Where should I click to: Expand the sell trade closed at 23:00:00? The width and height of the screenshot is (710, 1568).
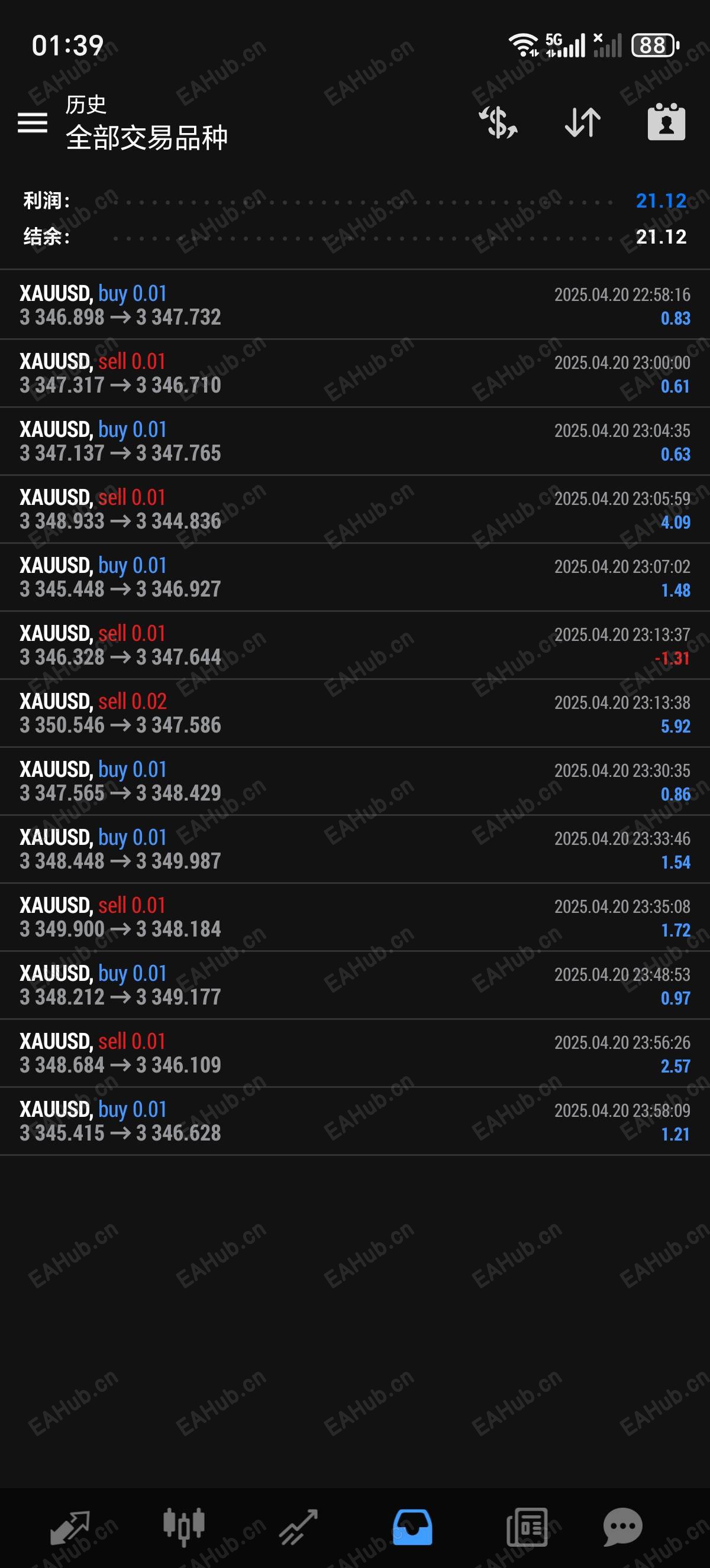pyautogui.click(x=355, y=373)
